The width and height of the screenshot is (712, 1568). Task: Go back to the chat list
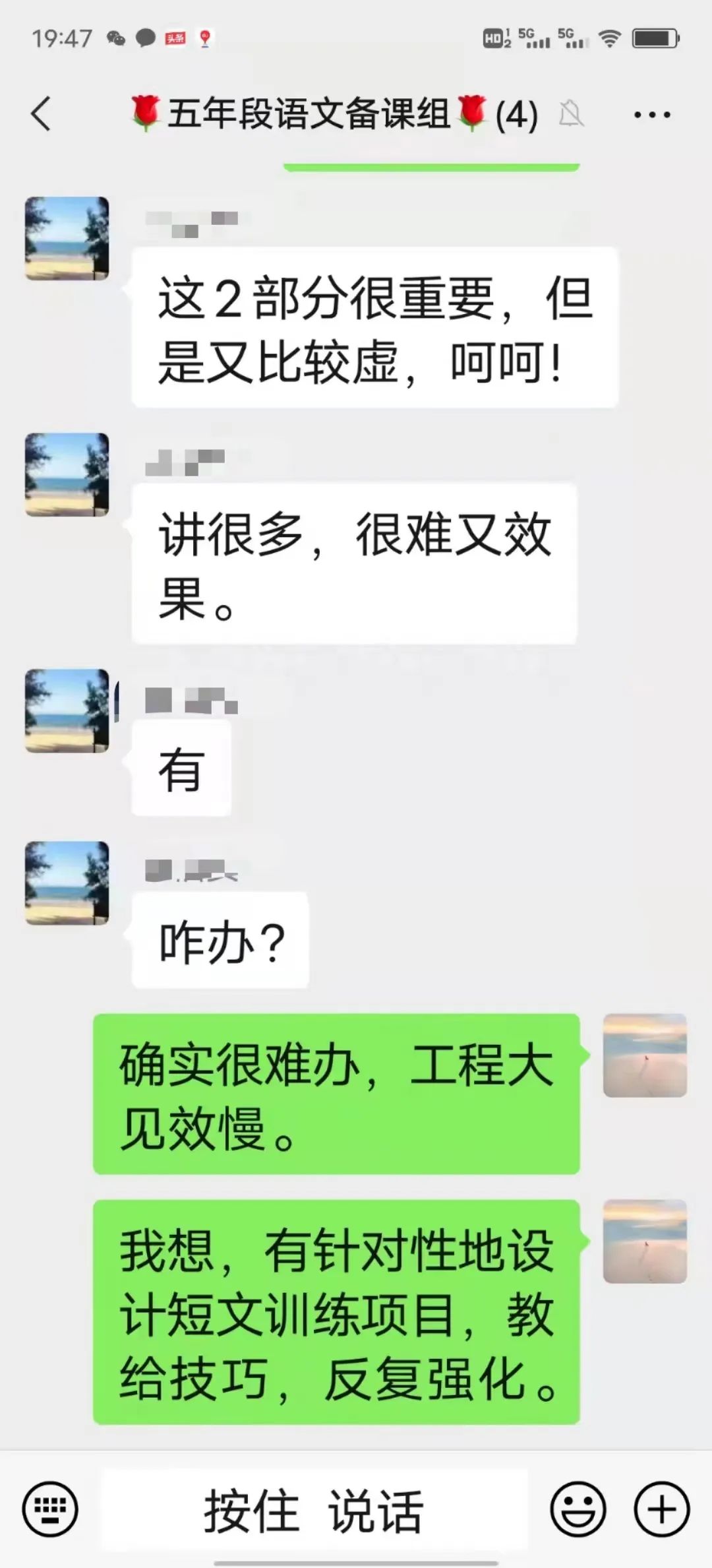41,114
